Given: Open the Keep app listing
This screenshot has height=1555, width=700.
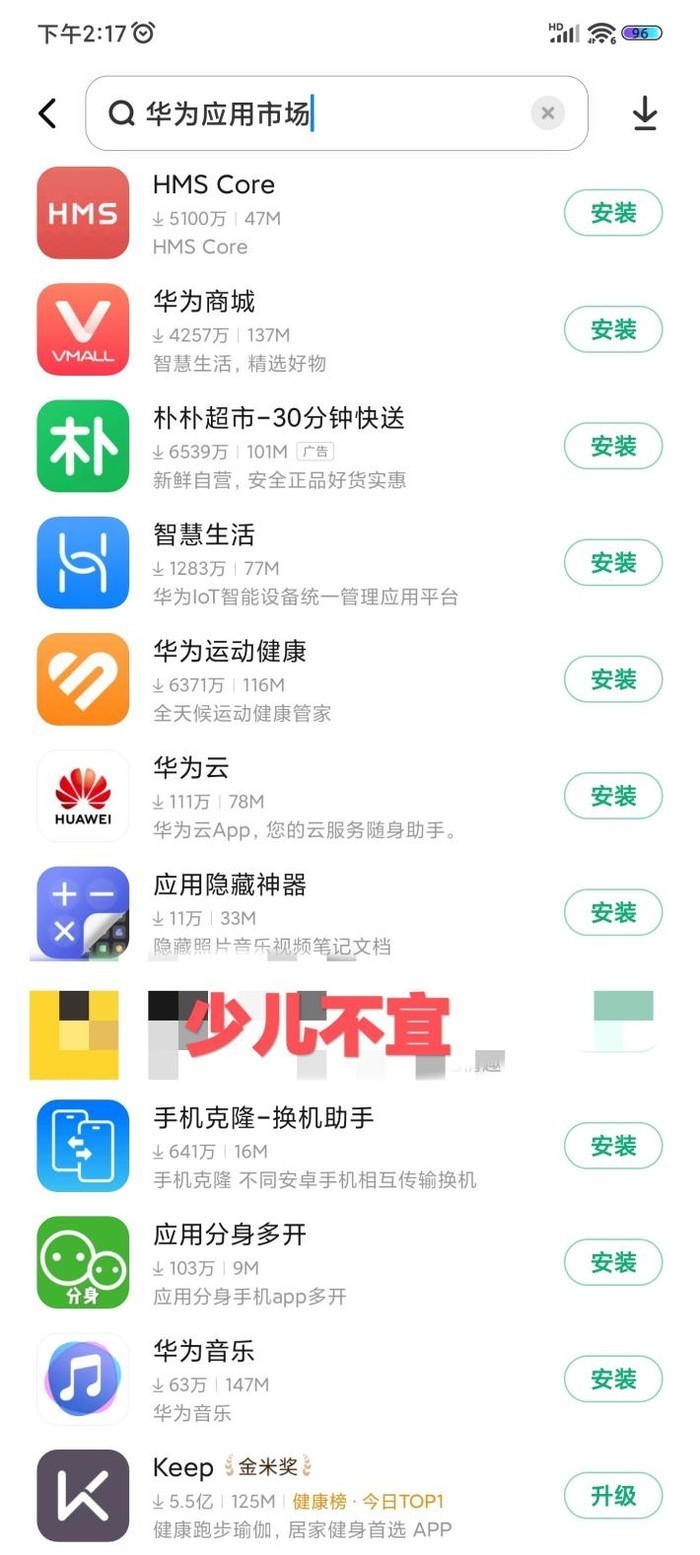Looking at the screenshot, I should (x=300, y=1496).
